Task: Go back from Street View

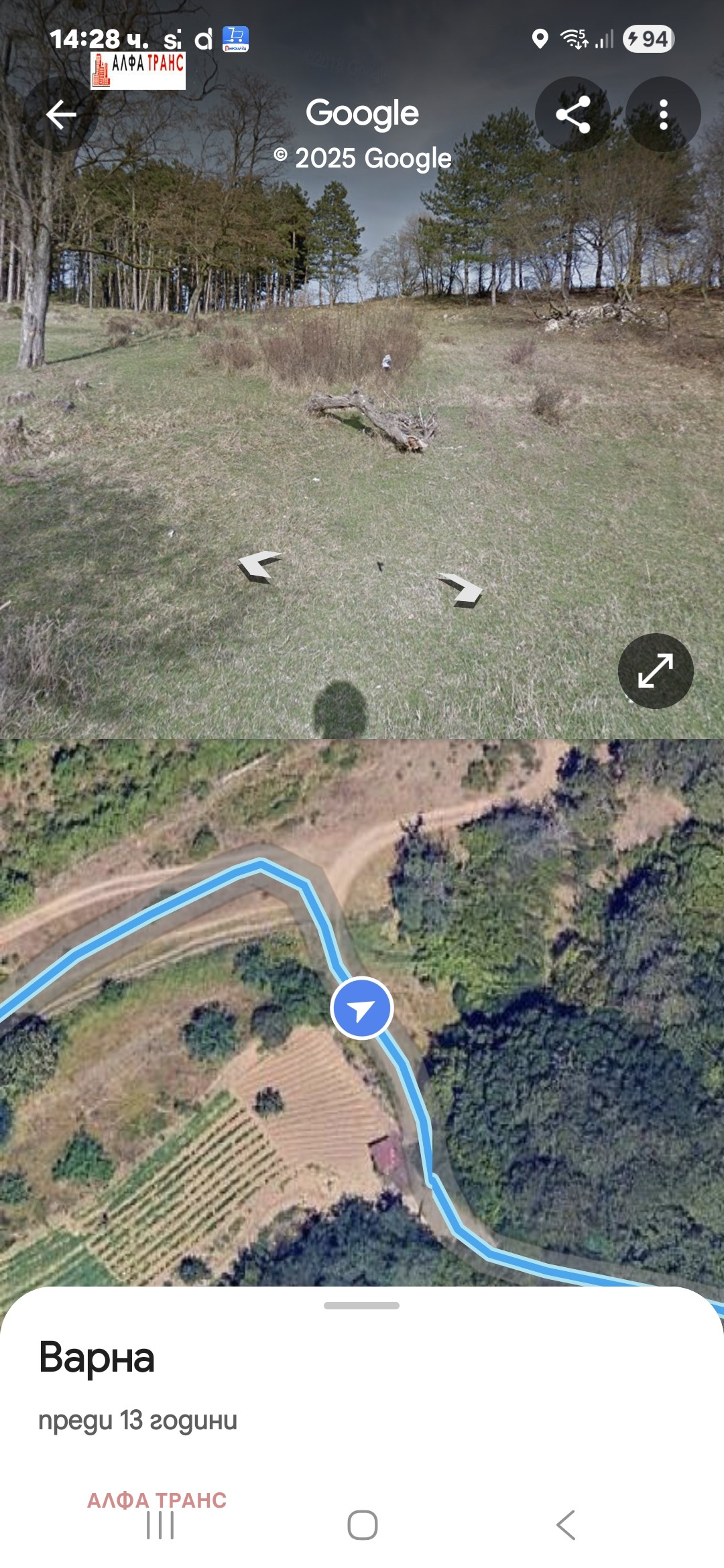Action: (60, 115)
